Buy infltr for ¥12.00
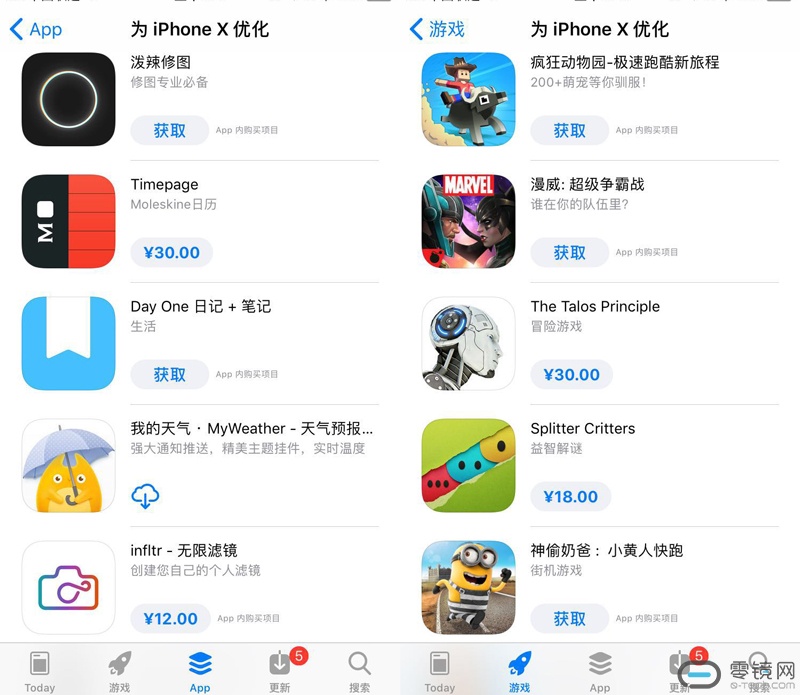Viewport: 800px width, 695px height. point(170,618)
